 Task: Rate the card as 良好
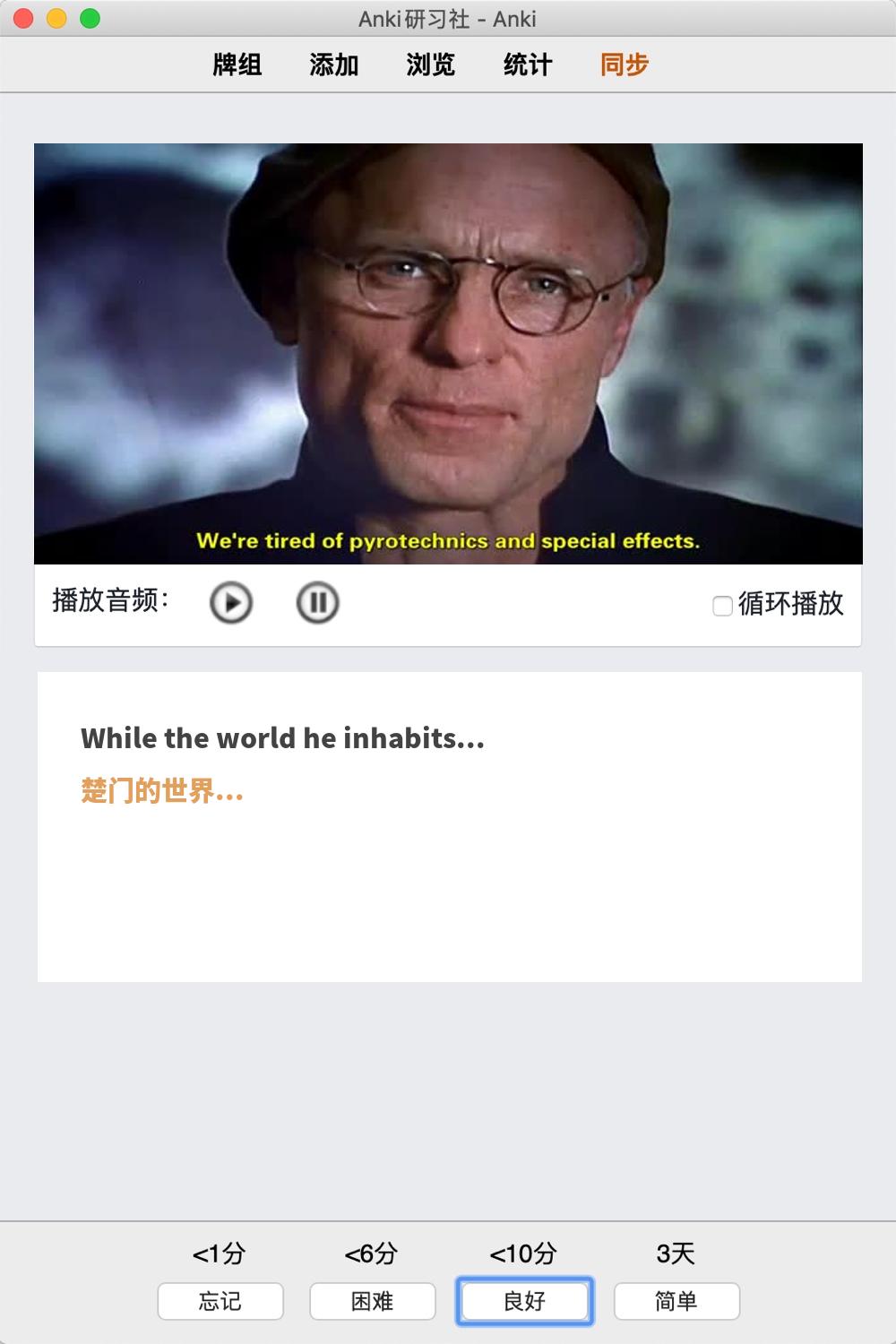[x=525, y=1301]
